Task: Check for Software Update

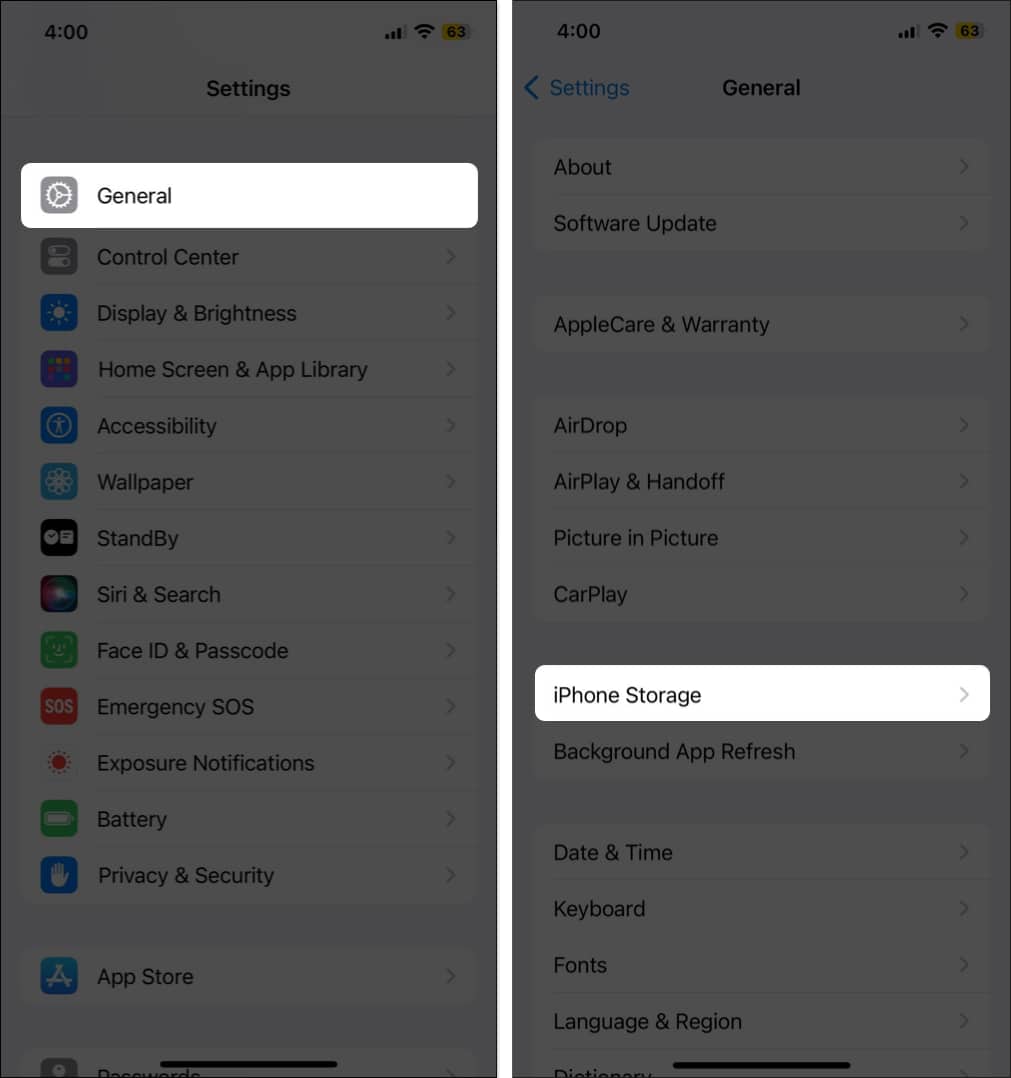Action: tap(761, 223)
